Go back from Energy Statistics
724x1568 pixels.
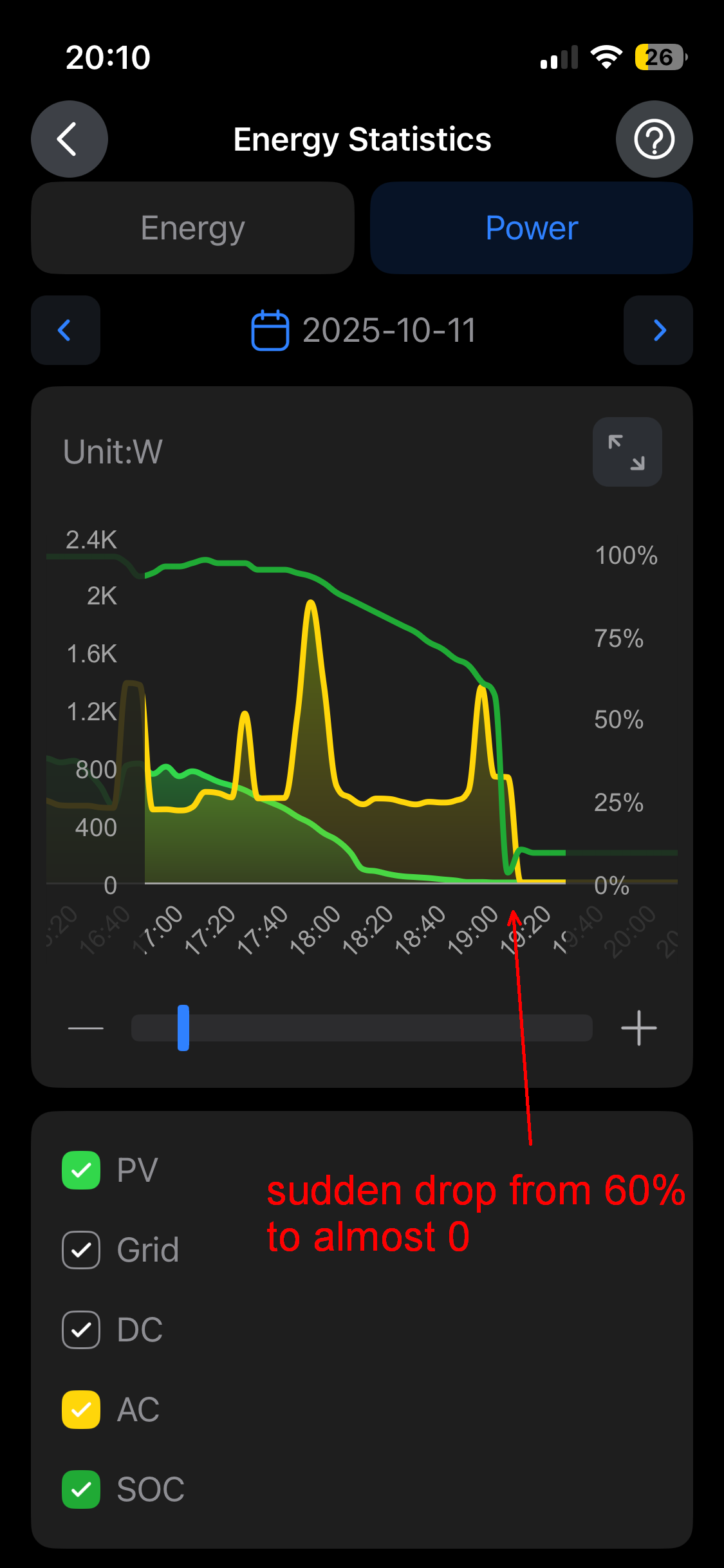coord(69,139)
